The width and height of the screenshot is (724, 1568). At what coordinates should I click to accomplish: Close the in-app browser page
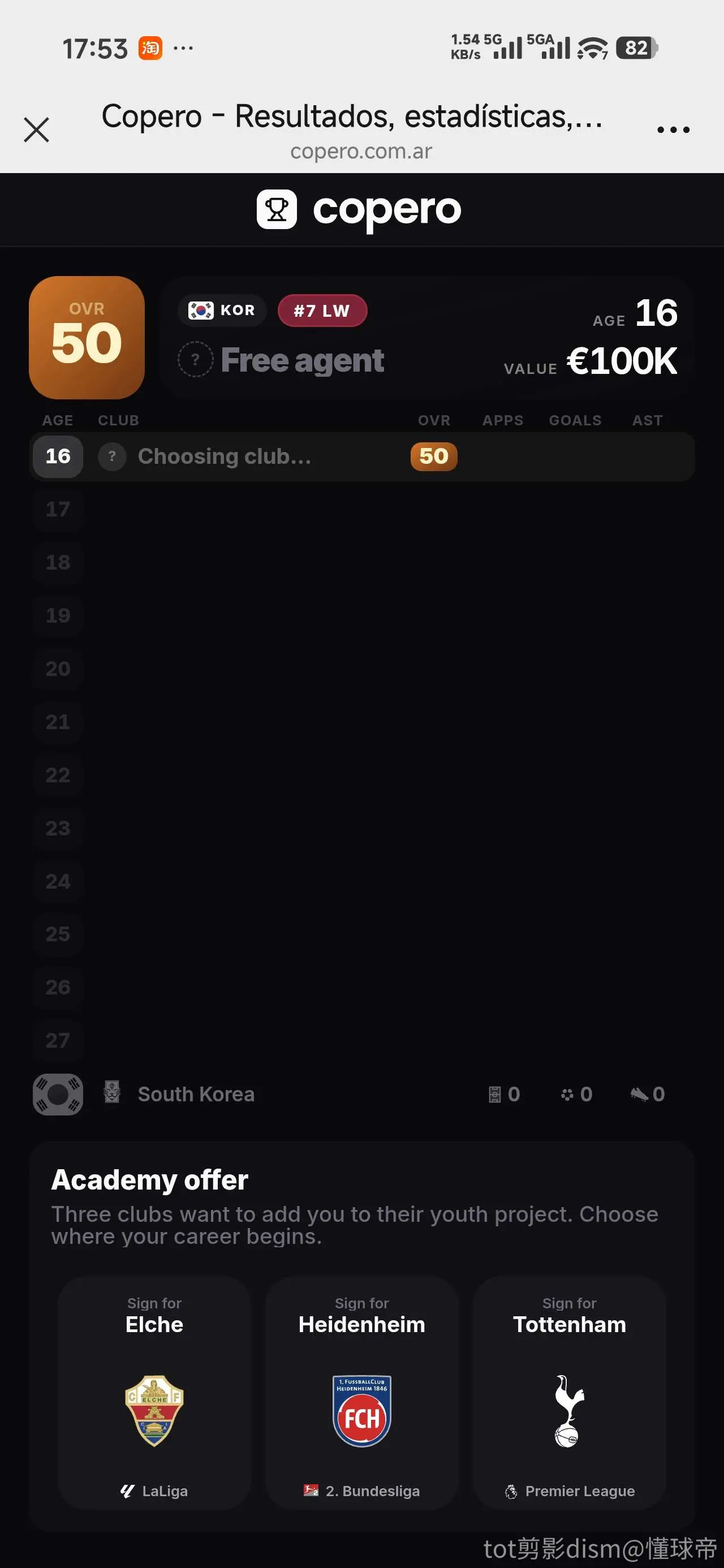tap(37, 130)
